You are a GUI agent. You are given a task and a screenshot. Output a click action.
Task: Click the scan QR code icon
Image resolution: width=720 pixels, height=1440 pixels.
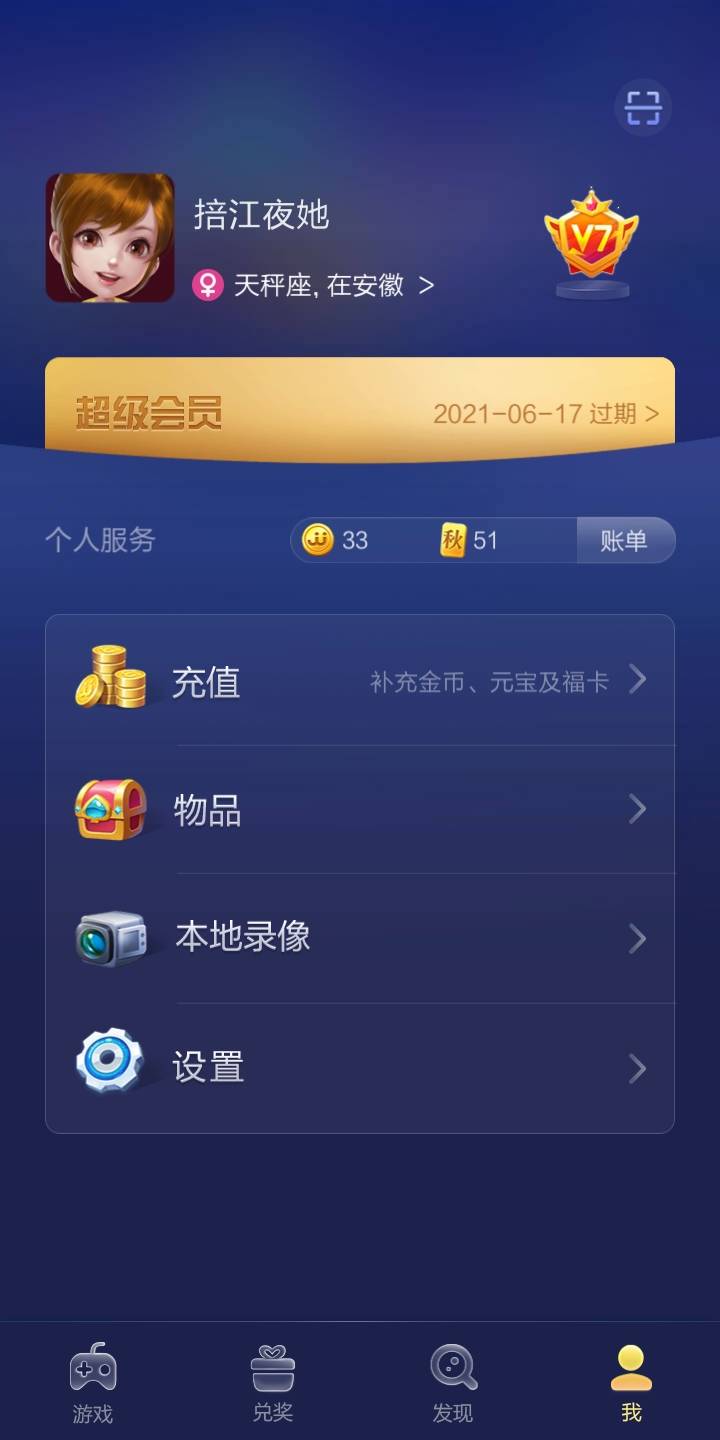pyautogui.click(x=641, y=107)
